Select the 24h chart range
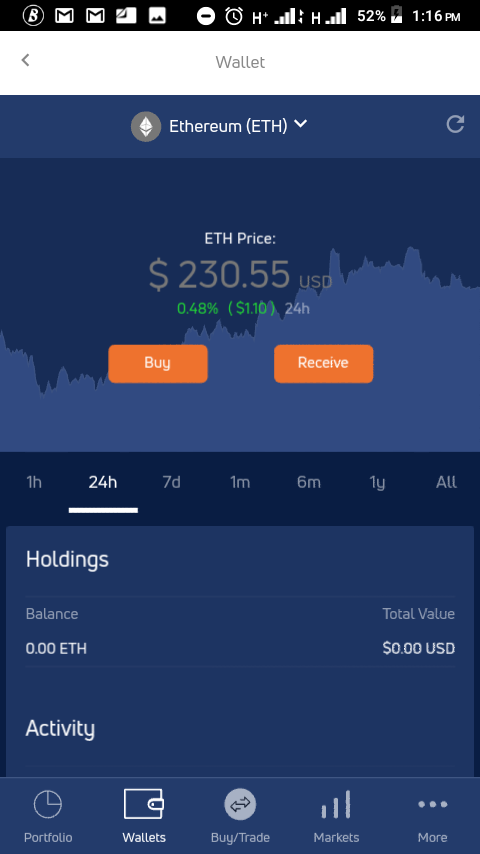The width and height of the screenshot is (480, 854). pyautogui.click(x=103, y=483)
